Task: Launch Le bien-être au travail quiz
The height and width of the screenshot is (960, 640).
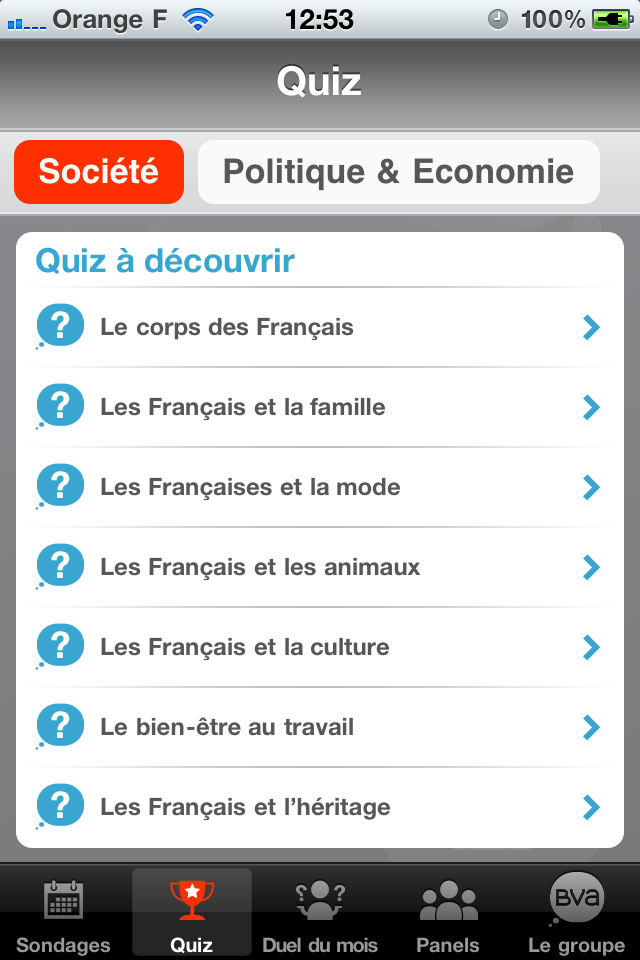Action: point(319,727)
